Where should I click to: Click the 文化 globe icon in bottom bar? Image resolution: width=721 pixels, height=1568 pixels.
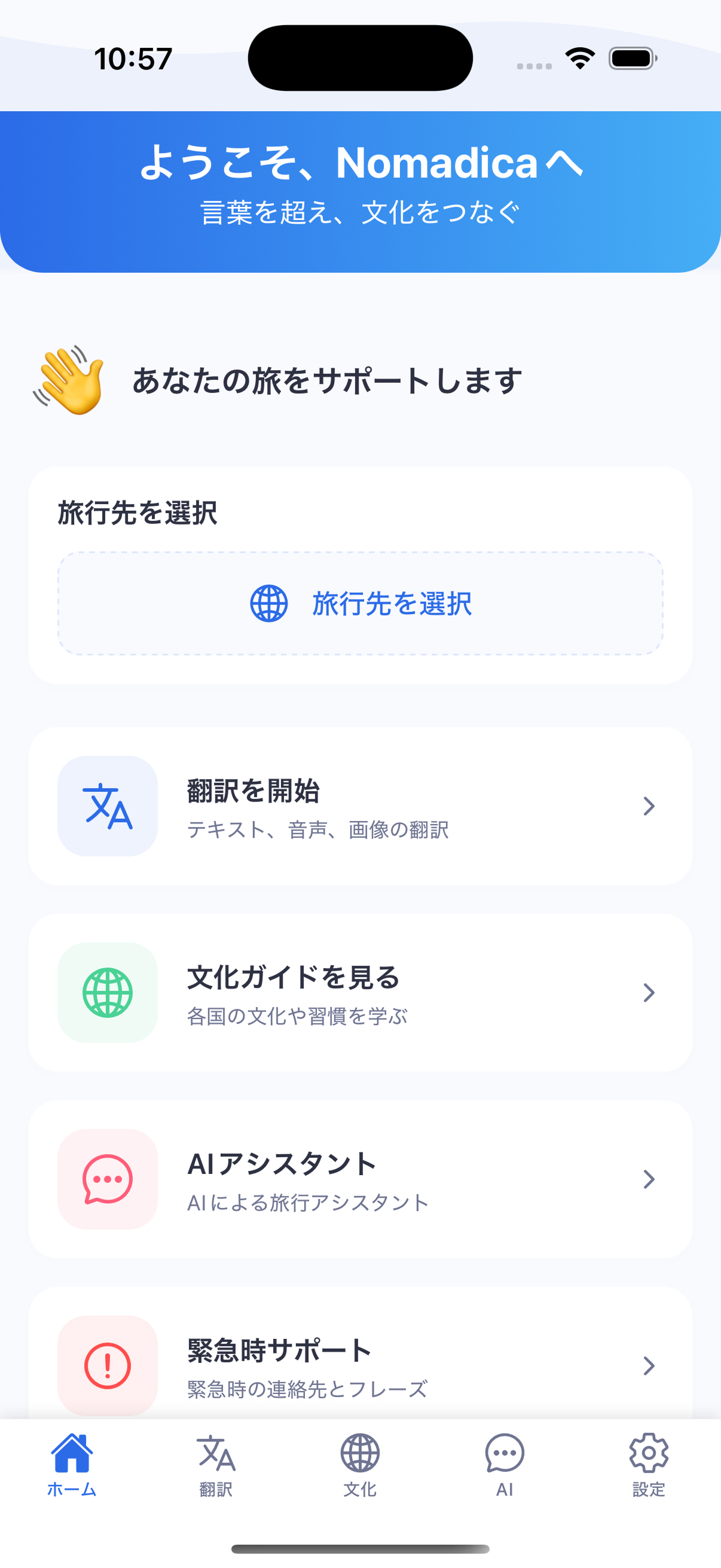point(360,1454)
